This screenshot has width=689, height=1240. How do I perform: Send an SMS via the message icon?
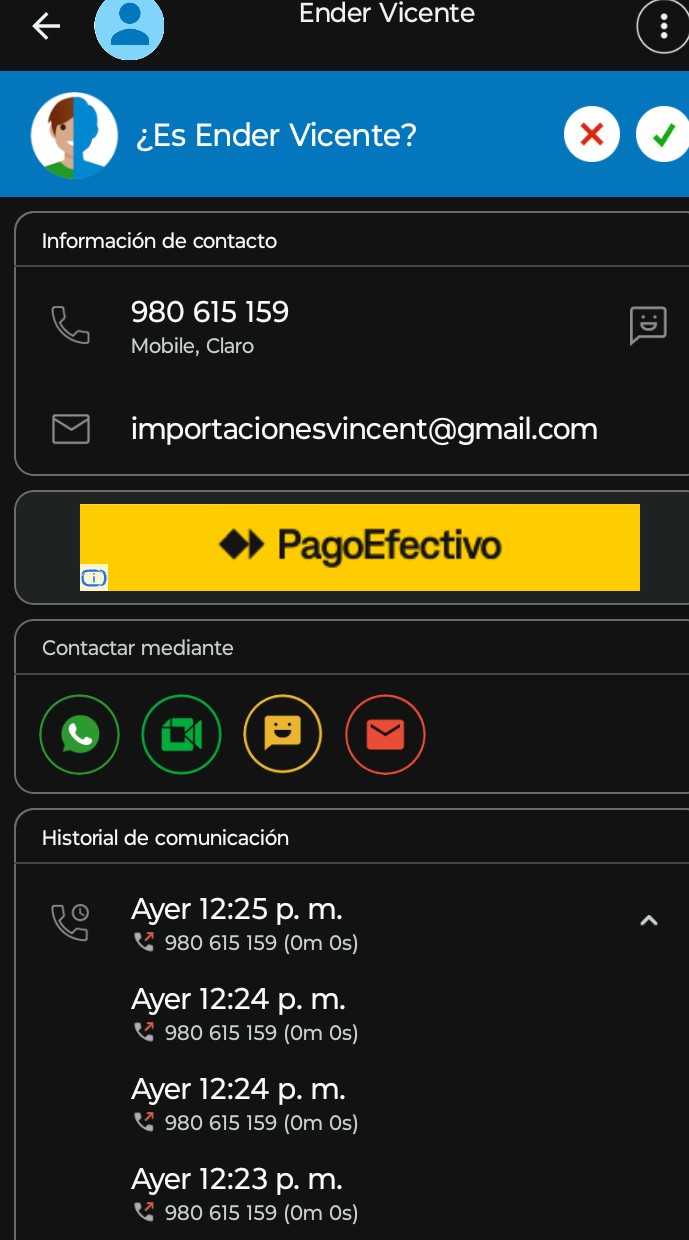pos(648,325)
